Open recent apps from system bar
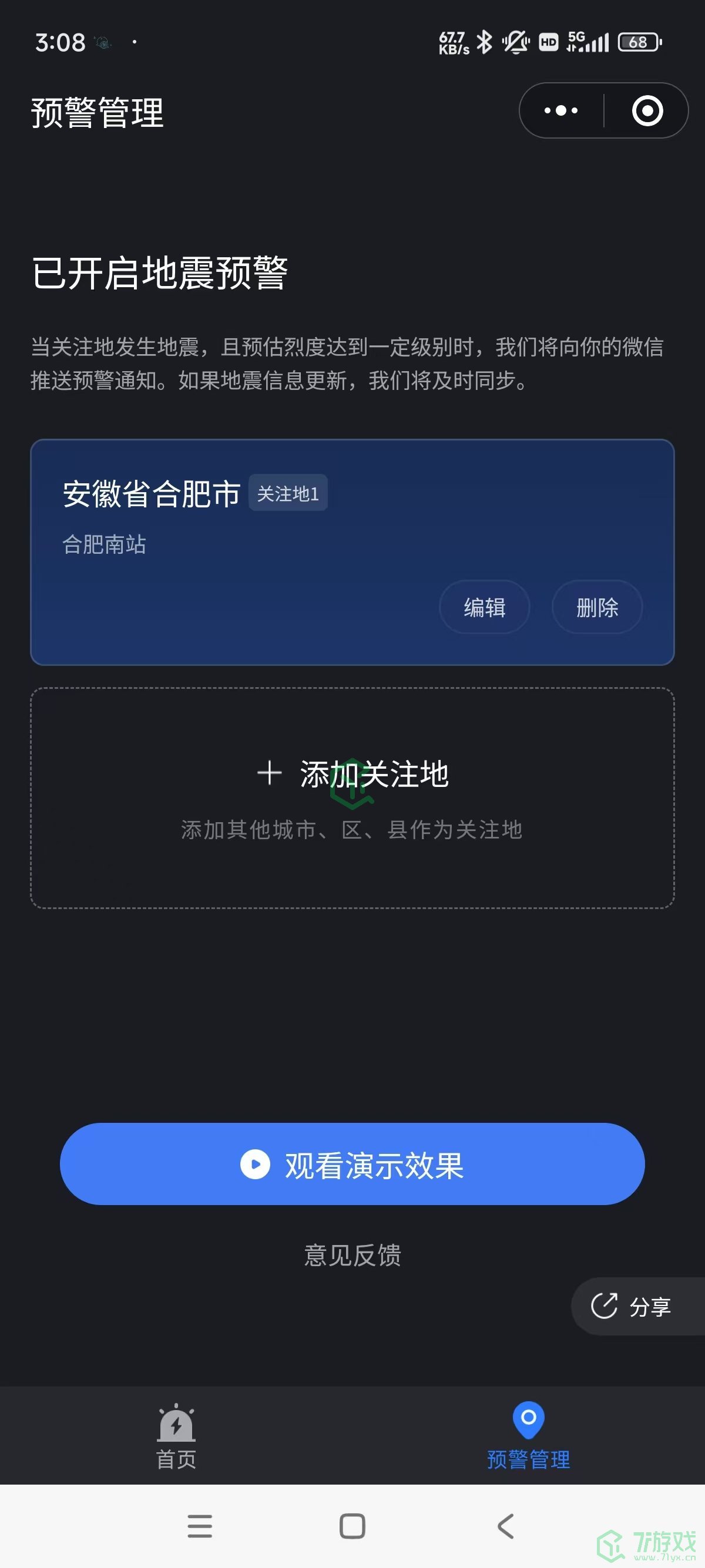The width and height of the screenshot is (705, 1568). point(200,1525)
